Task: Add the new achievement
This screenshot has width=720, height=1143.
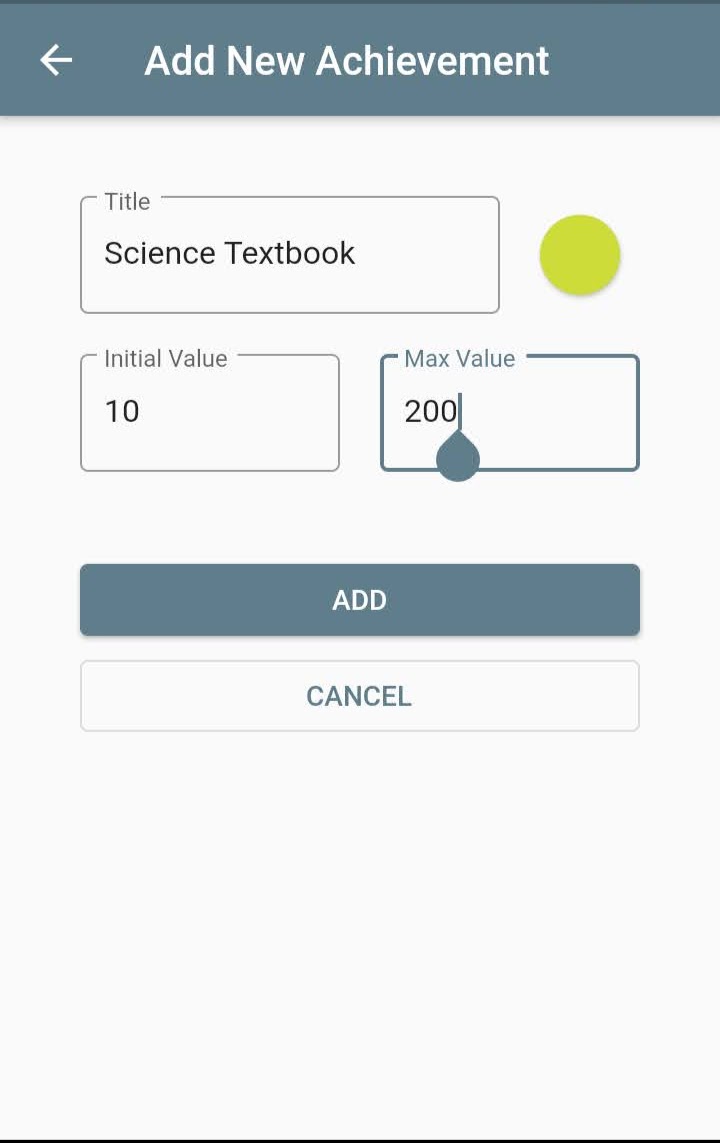Action: 359,600
